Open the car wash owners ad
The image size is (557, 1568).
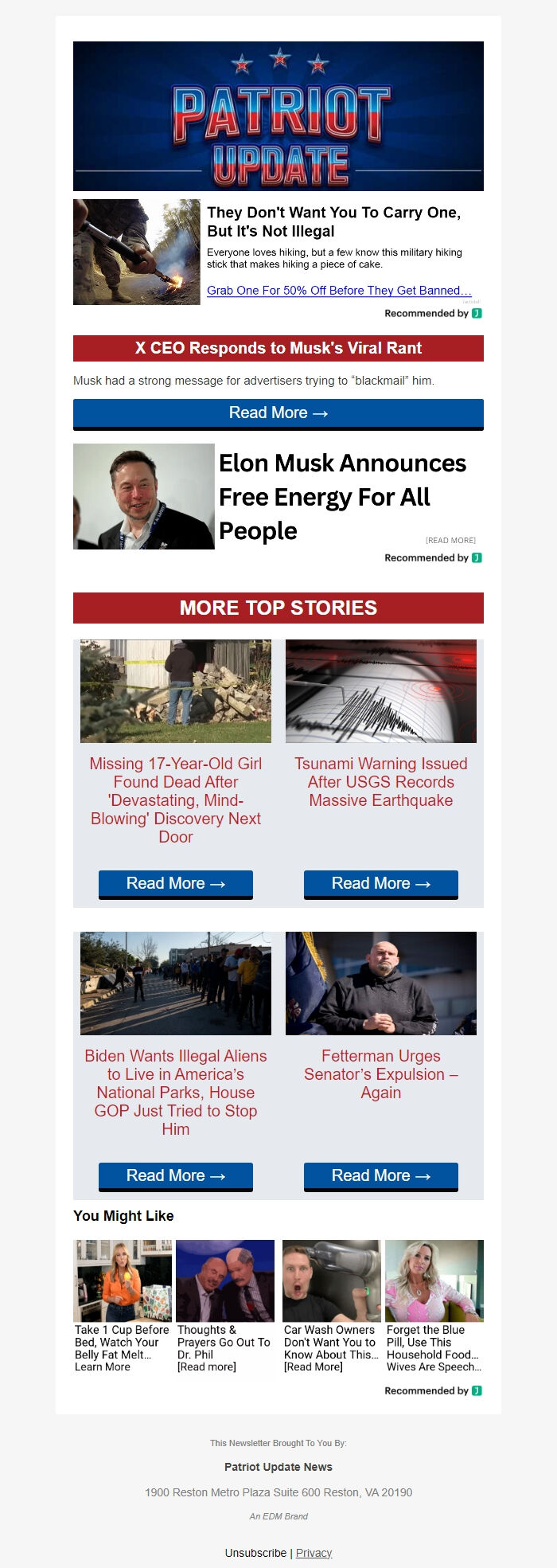[x=332, y=1306]
